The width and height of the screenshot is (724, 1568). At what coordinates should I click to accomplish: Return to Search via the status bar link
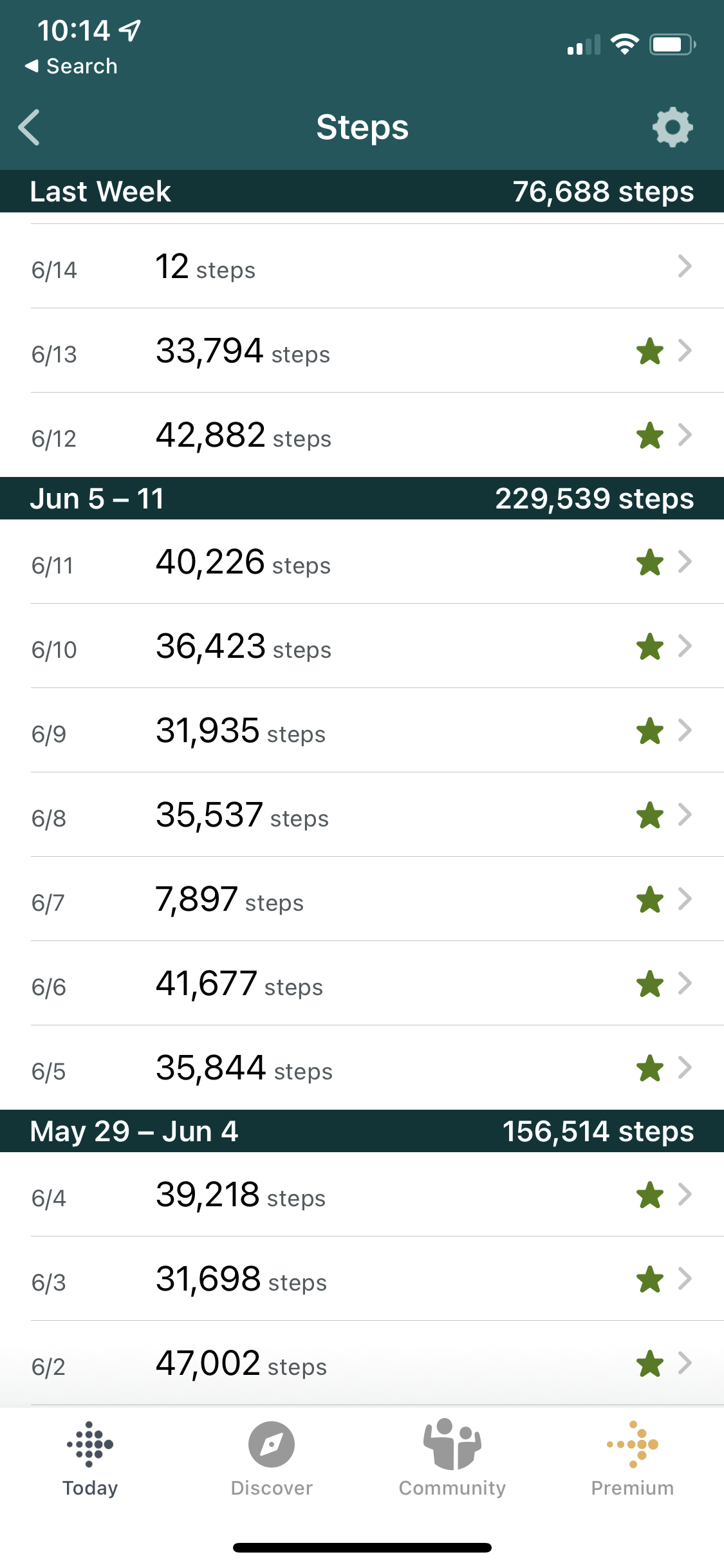pyautogui.click(x=71, y=66)
